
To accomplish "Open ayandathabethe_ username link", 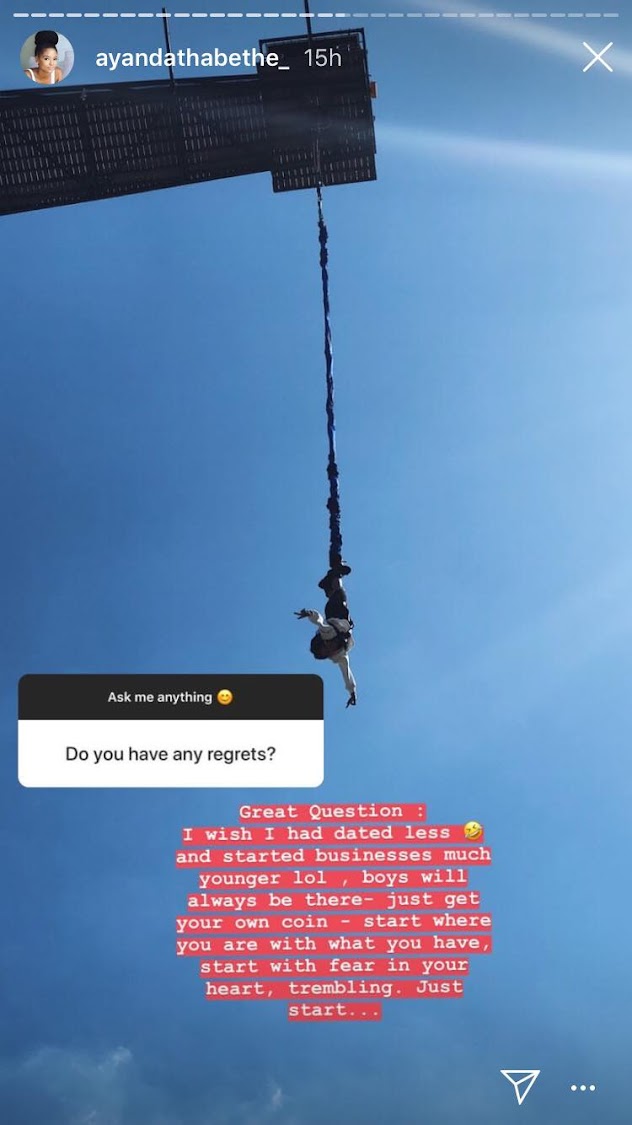I will pos(192,58).
